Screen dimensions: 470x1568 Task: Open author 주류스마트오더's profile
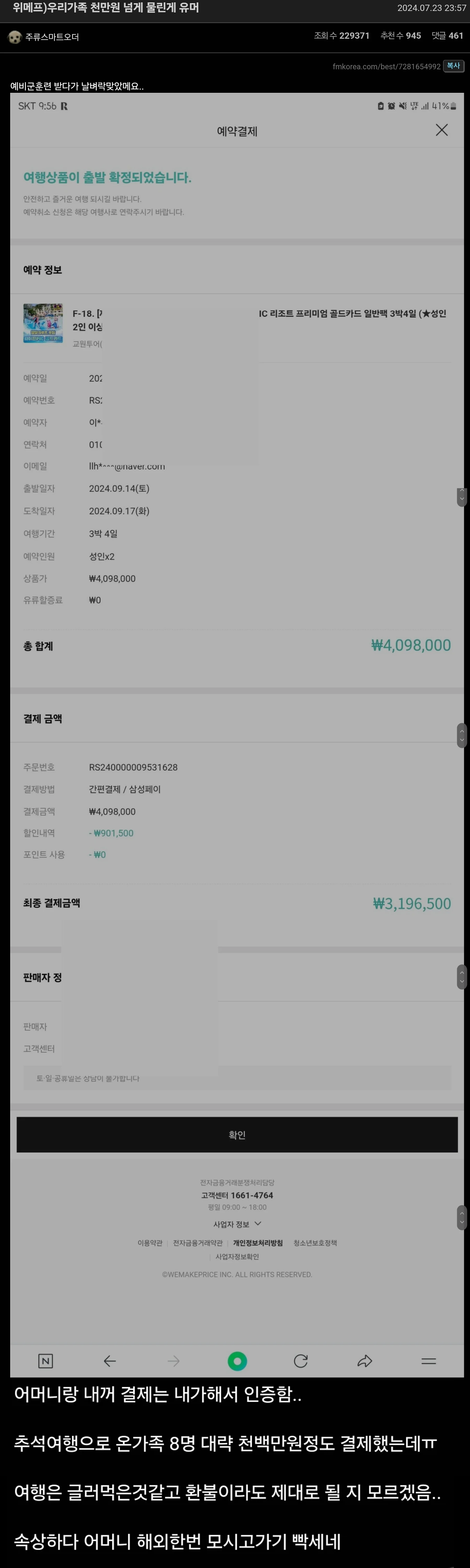pos(52,37)
